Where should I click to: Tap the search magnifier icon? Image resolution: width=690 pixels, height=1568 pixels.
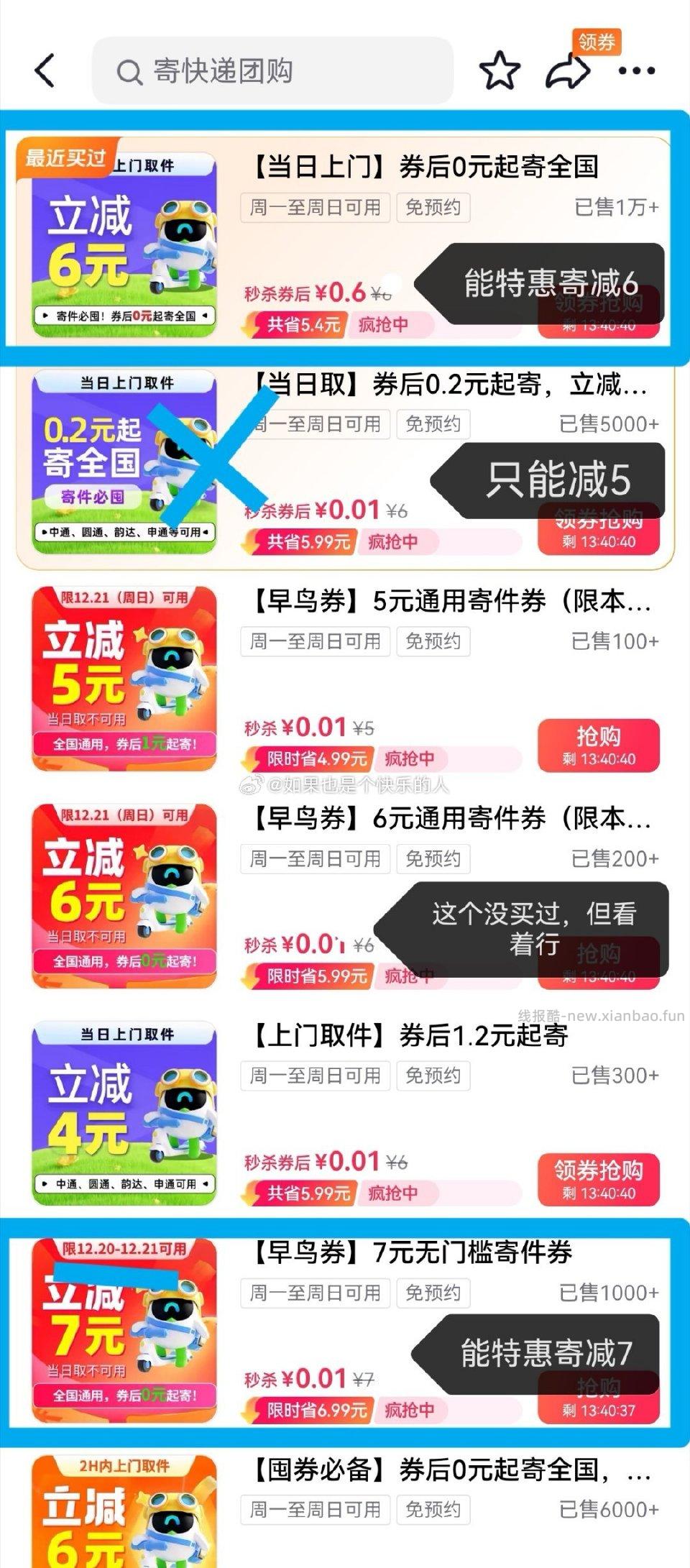[128, 72]
